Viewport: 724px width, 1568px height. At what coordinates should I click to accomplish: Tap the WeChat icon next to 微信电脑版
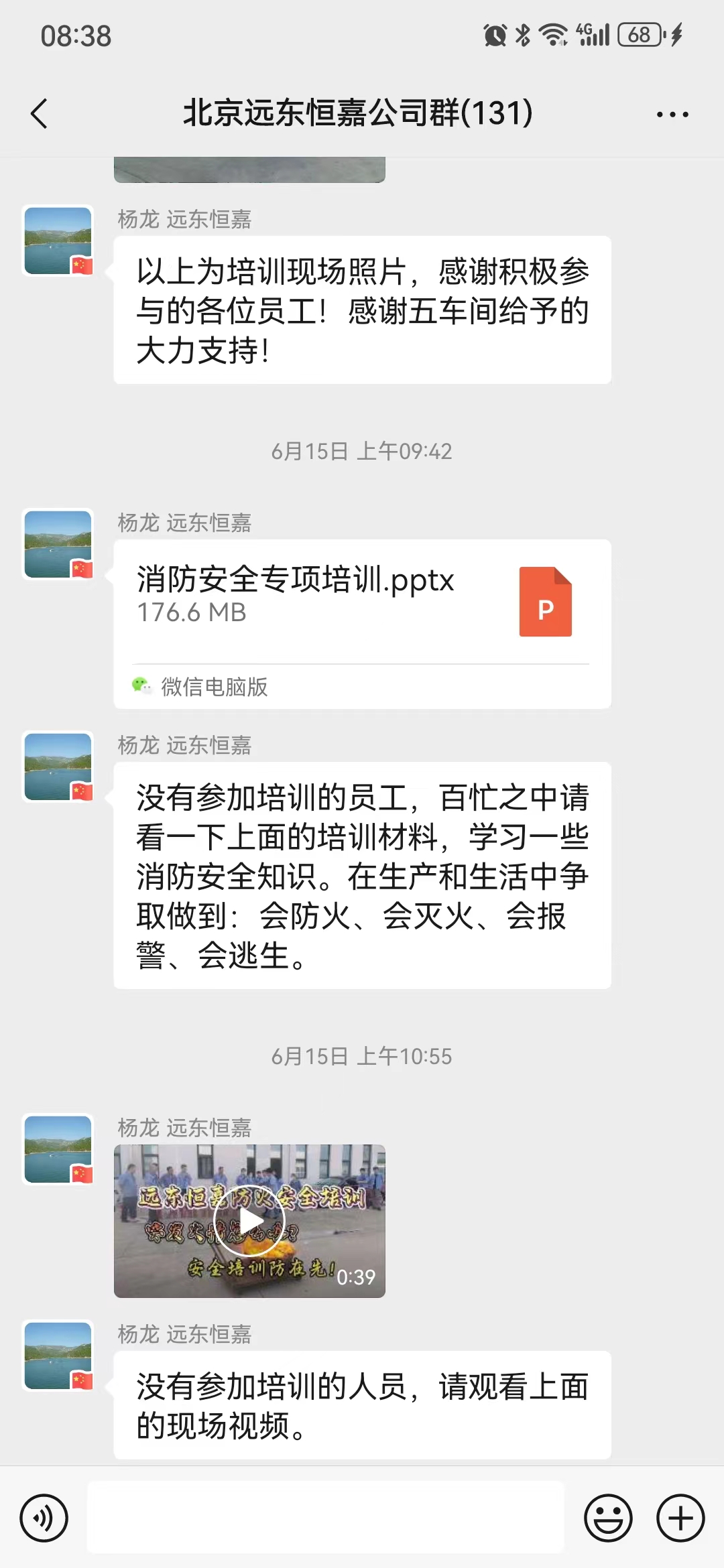(x=139, y=686)
